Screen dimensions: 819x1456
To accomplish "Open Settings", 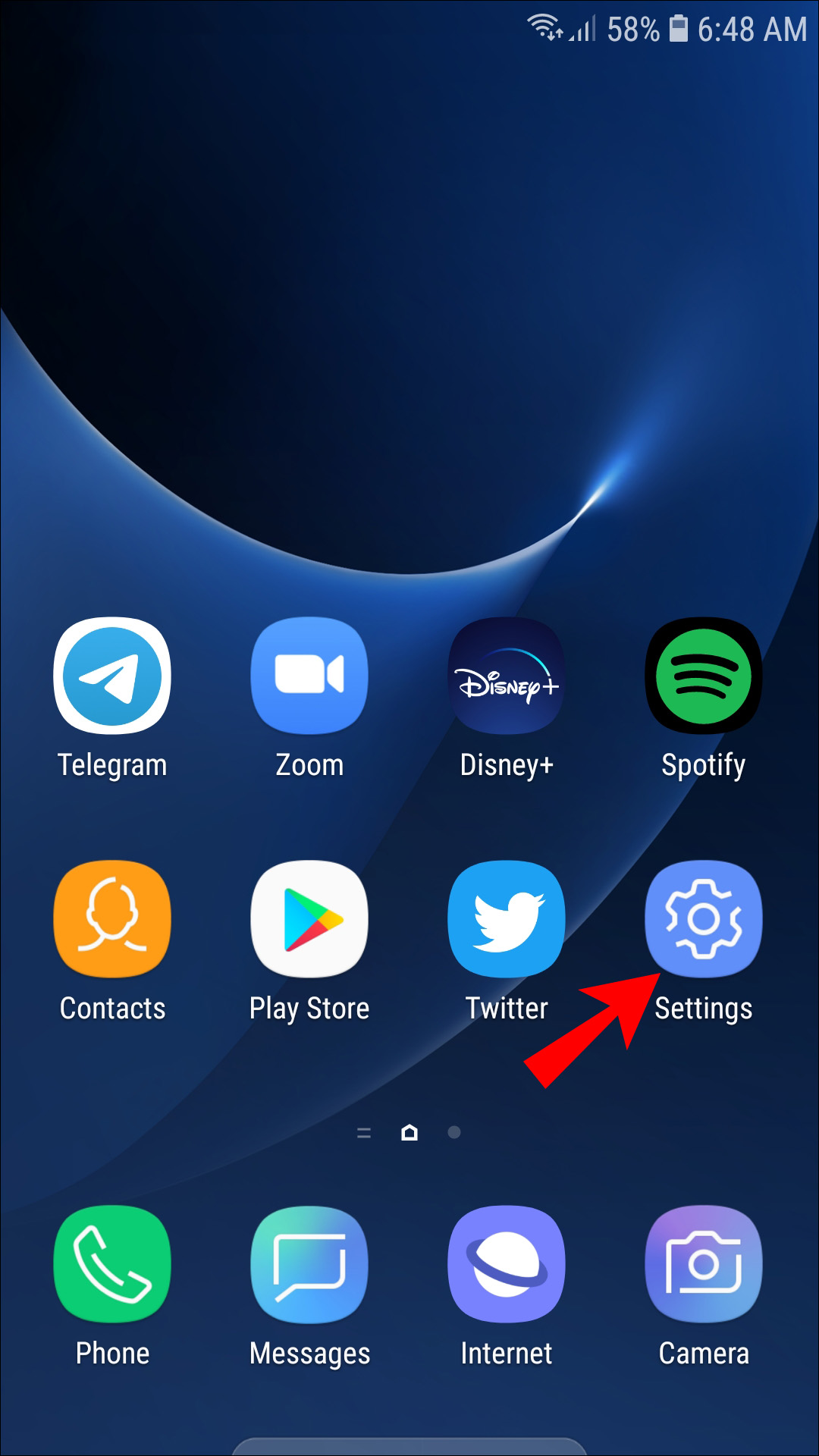I will pyautogui.click(x=704, y=918).
